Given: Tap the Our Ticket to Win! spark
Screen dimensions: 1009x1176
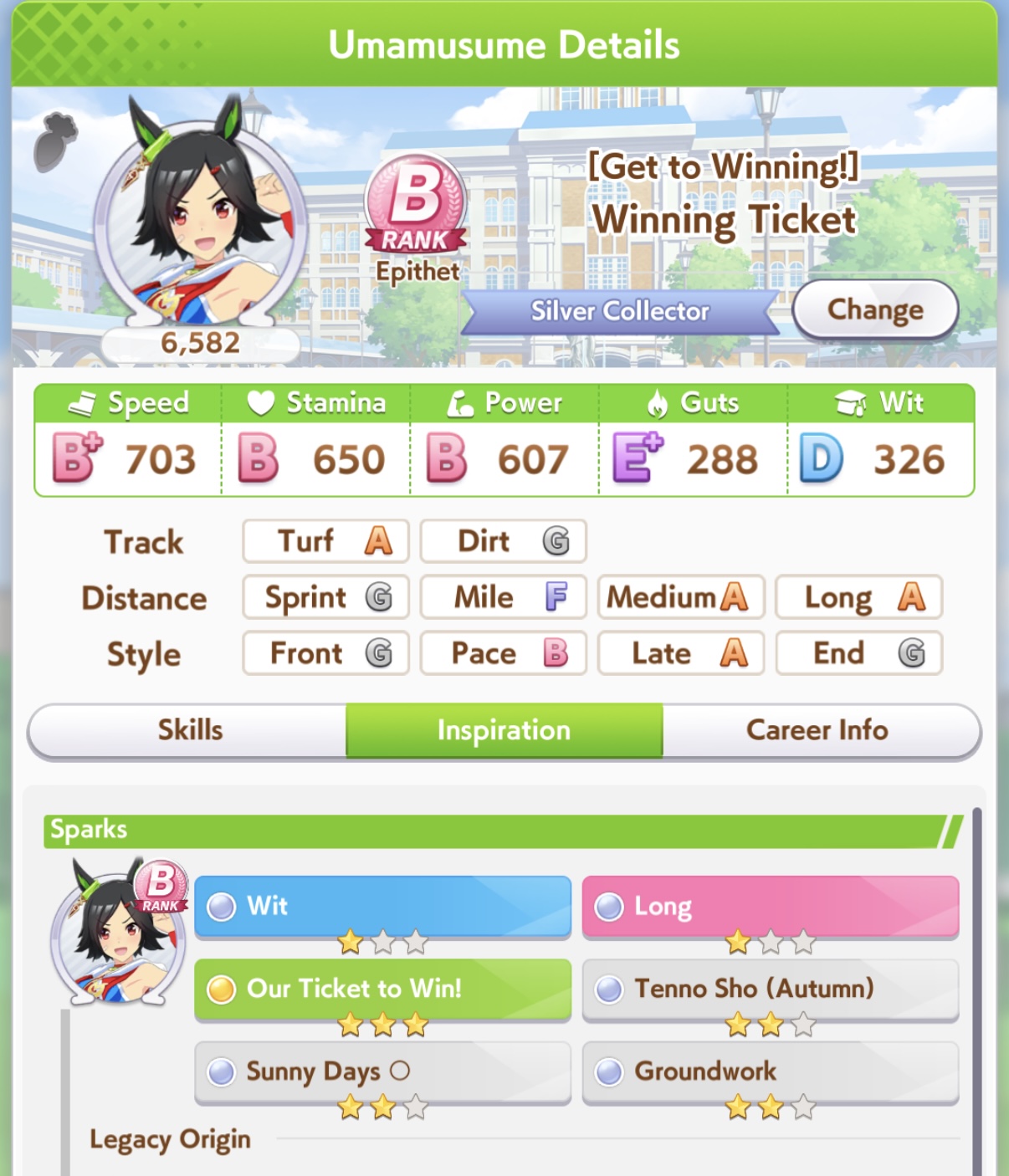Looking at the screenshot, I should pyautogui.click(x=382, y=989).
